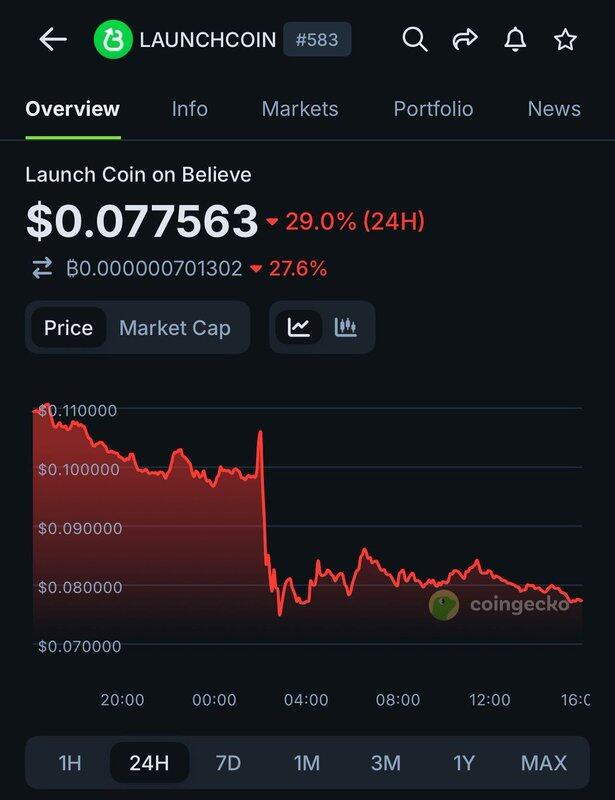This screenshot has height=800, width=615.
Task: Show the Market Cap chart
Action: click(174, 328)
